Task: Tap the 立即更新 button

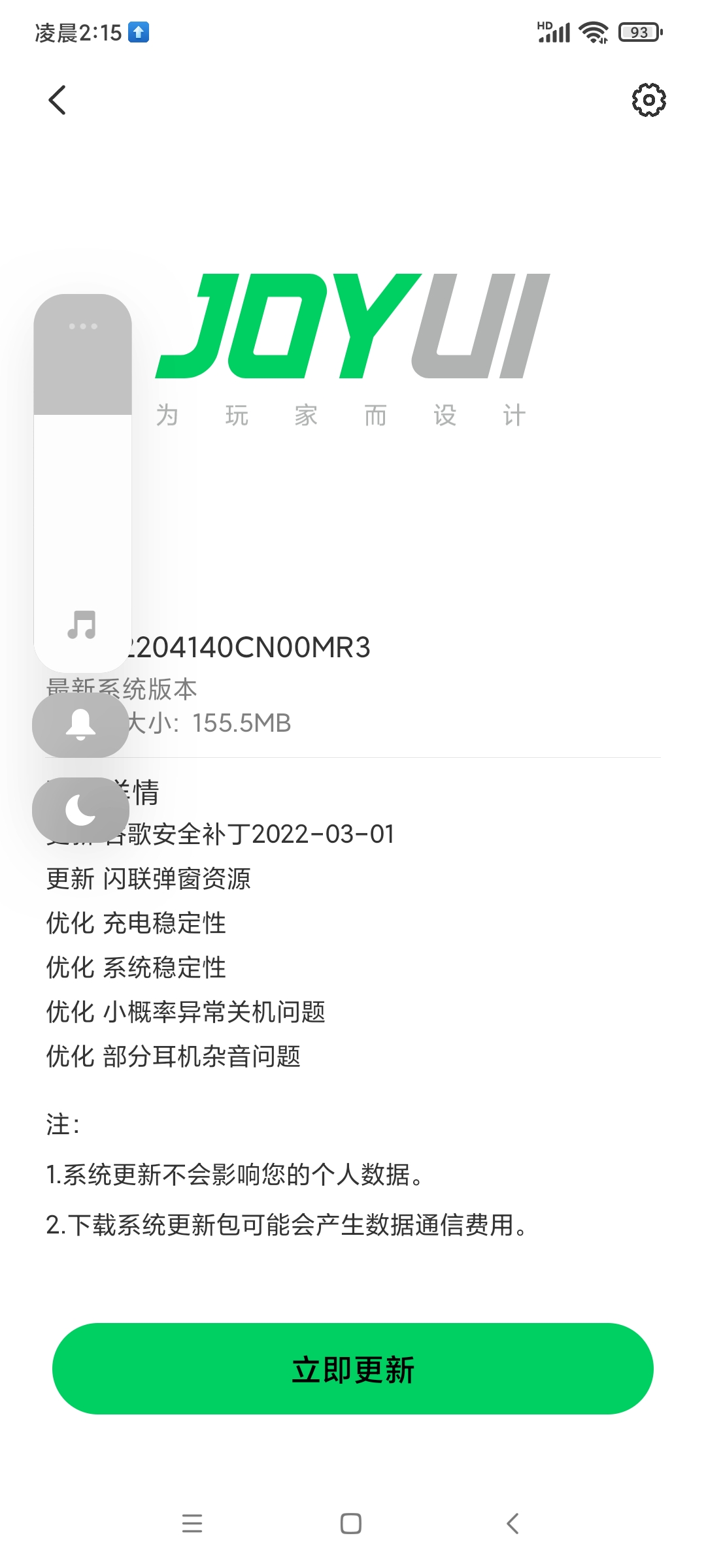Action: click(353, 1369)
